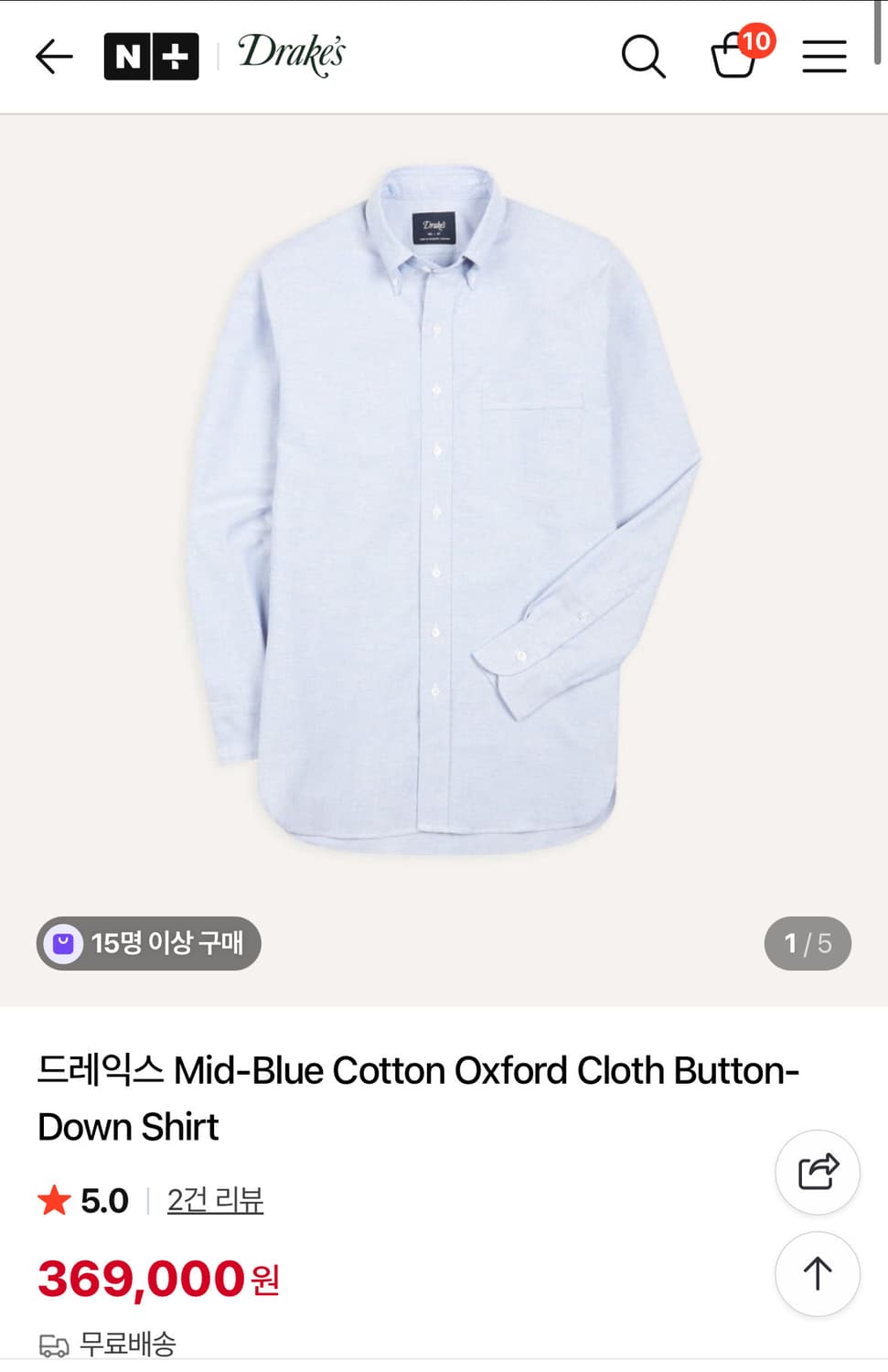Open the 2건 리뷰 reviews link
Image resolution: width=888 pixels, height=1372 pixels.
215,1200
